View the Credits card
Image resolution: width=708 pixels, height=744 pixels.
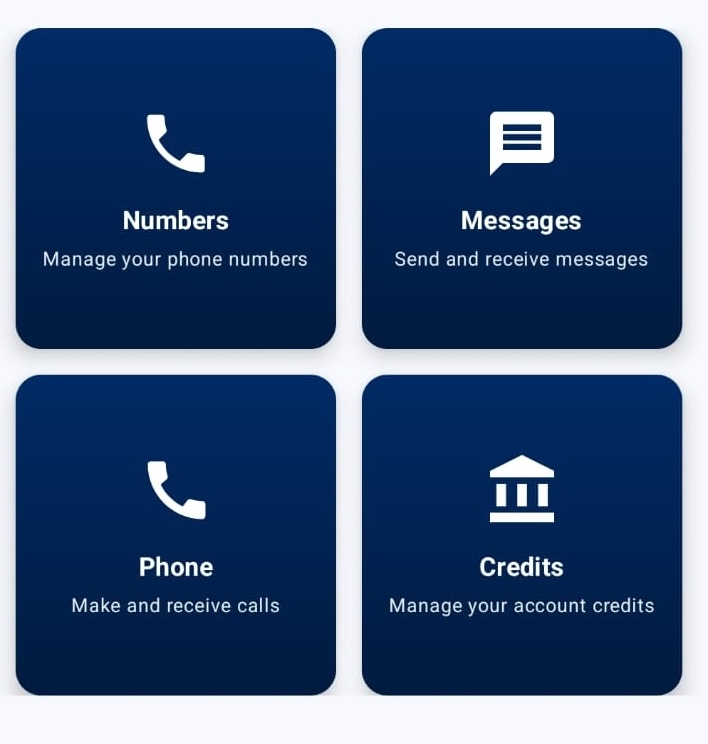(521, 535)
